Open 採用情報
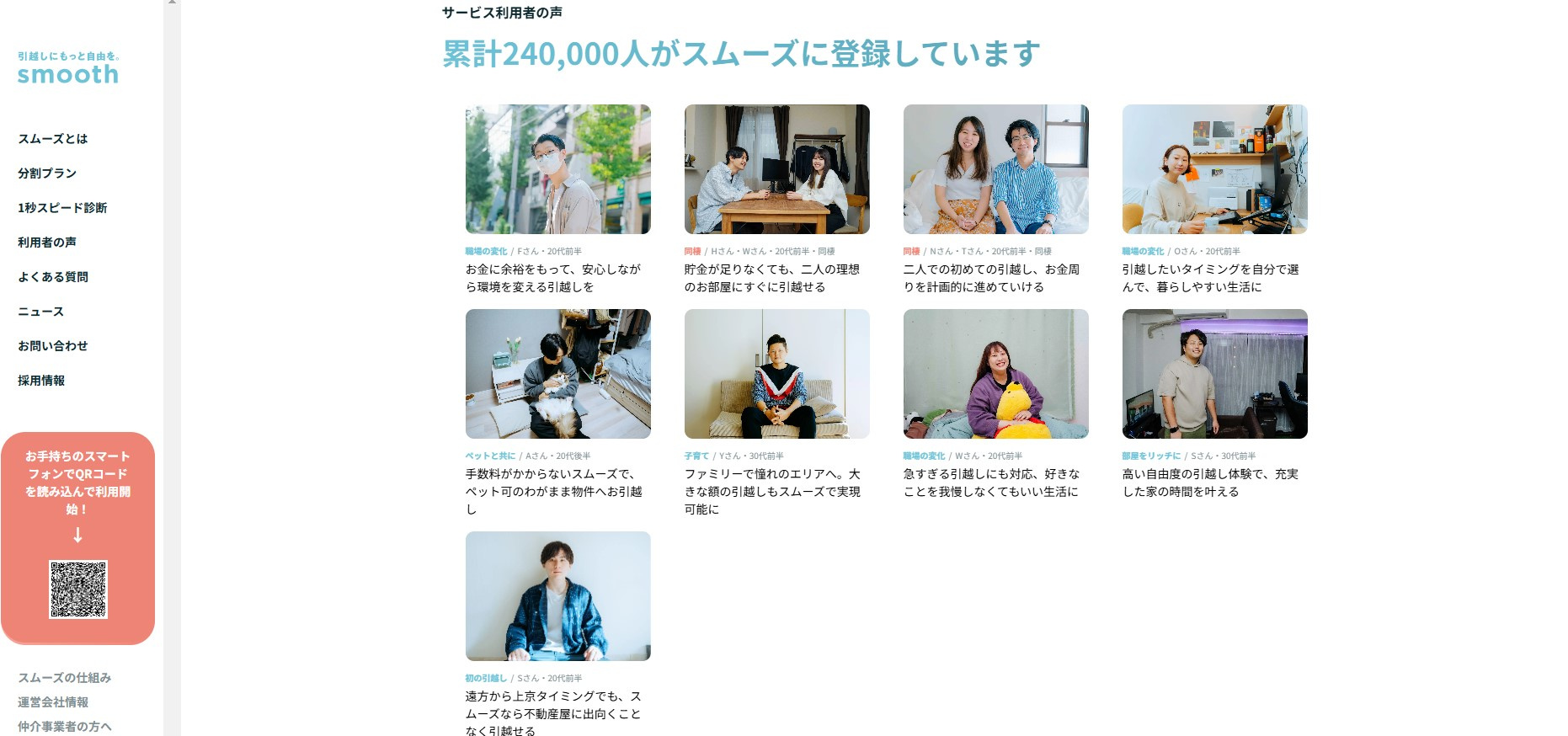 pyautogui.click(x=41, y=381)
